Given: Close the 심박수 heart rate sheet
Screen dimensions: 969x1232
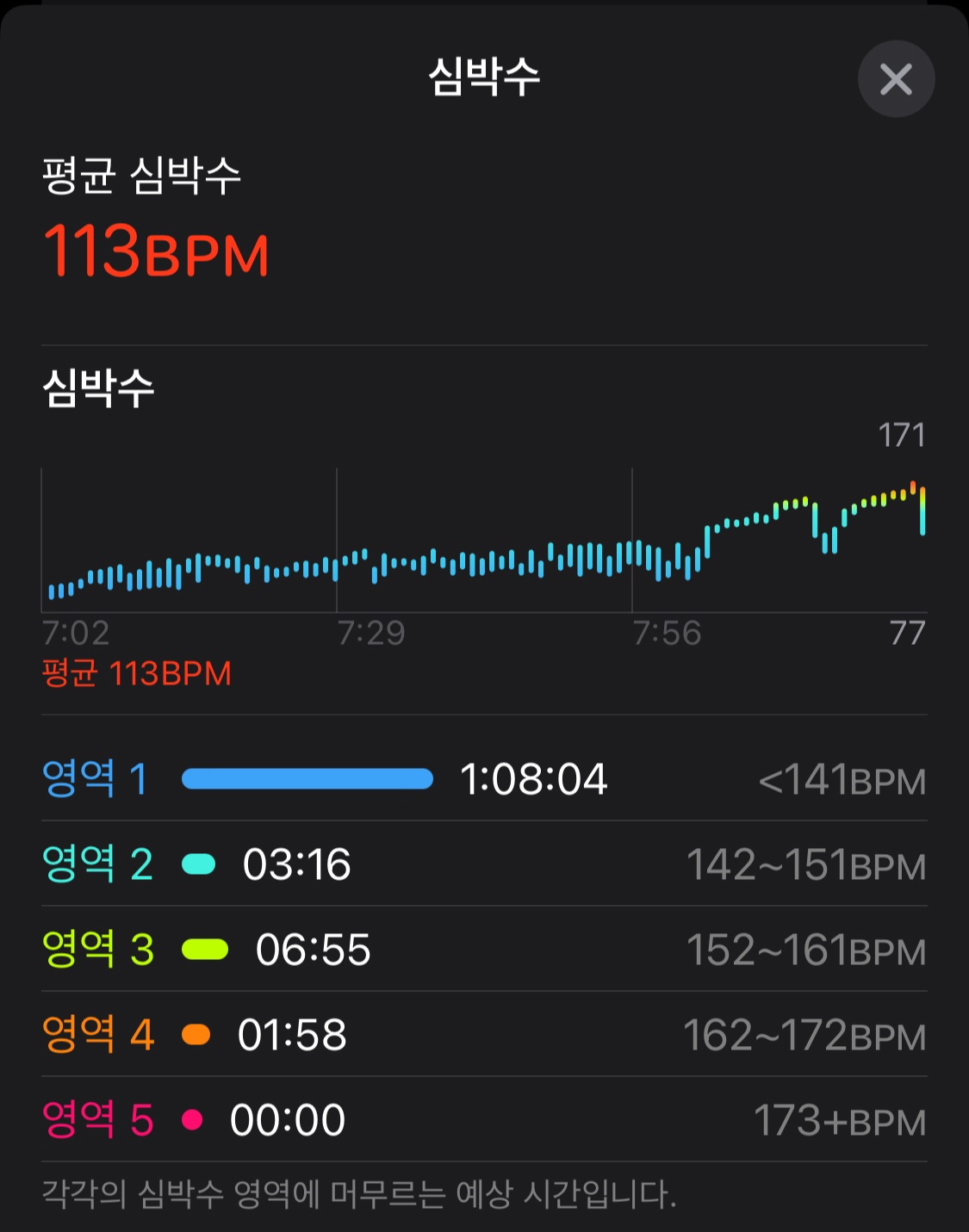Looking at the screenshot, I should point(896,79).
